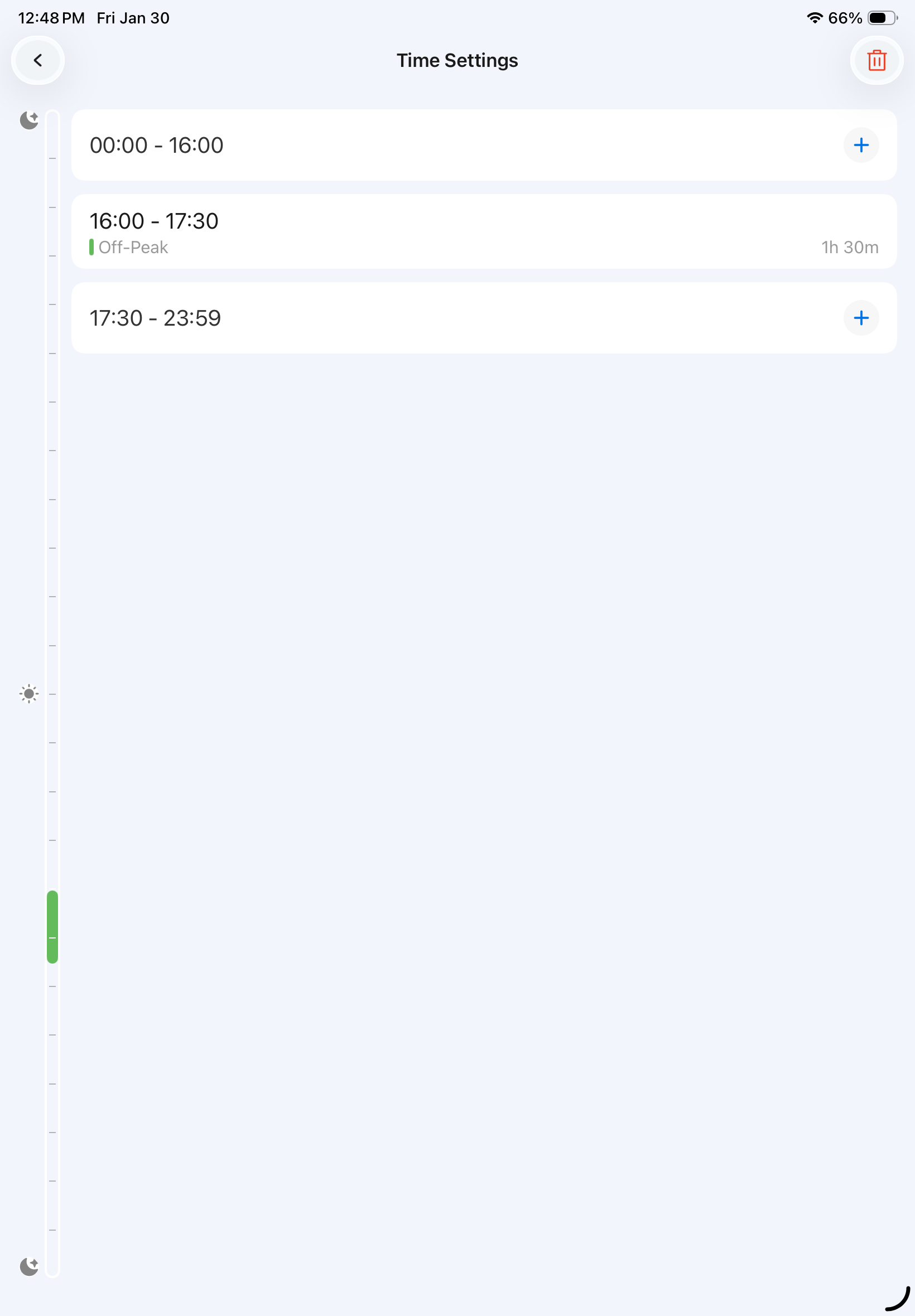
Task: Go back from Time Settings
Action: [x=38, y=60]
